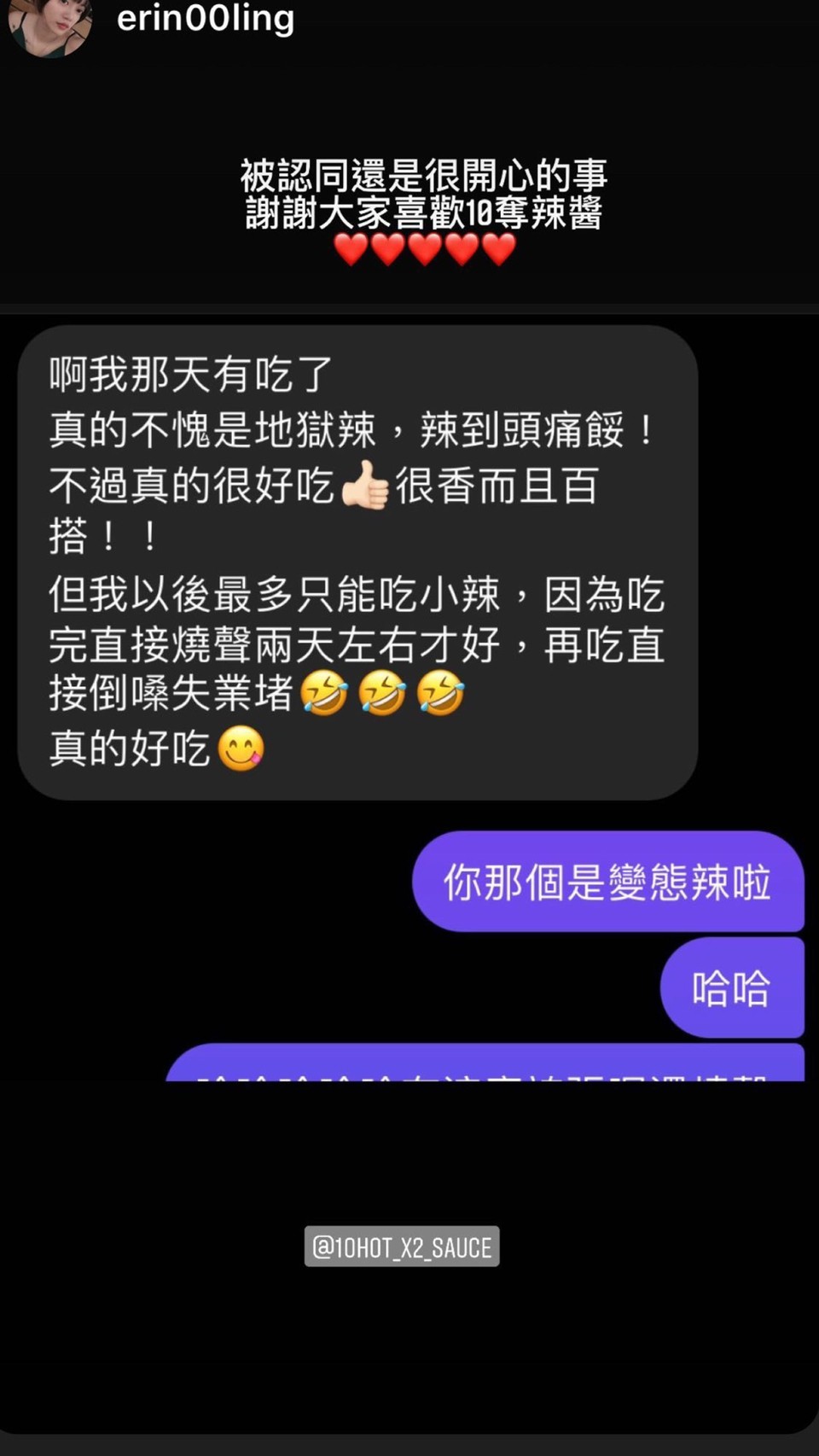The width and height of the screenshot is (819, 1456).
Task: Tap the erin00ling username
Action: pyautogui.click(x=206, y=19)
